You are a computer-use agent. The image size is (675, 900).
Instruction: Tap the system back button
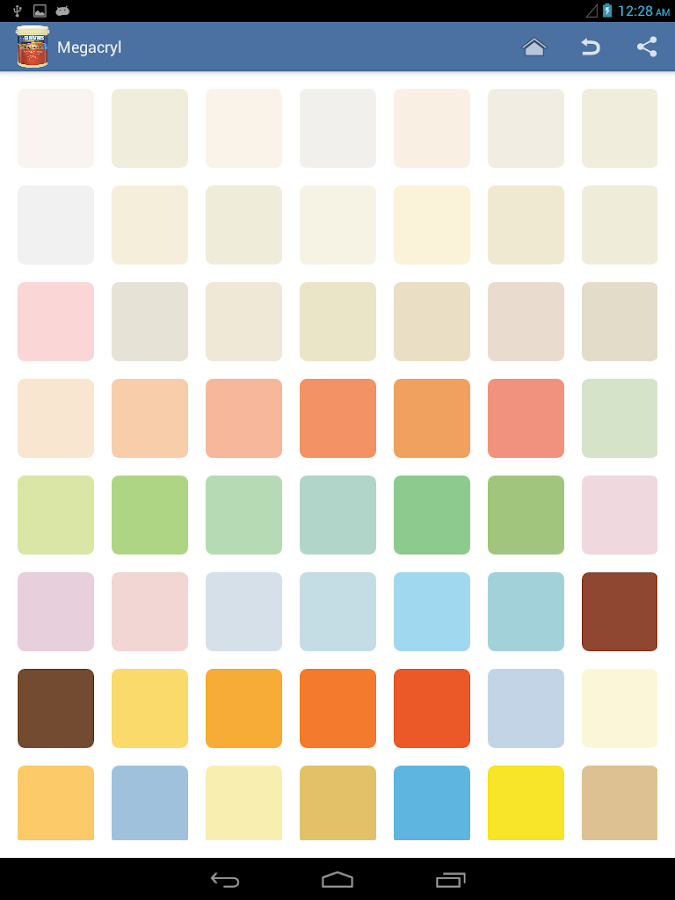(225, 880)
